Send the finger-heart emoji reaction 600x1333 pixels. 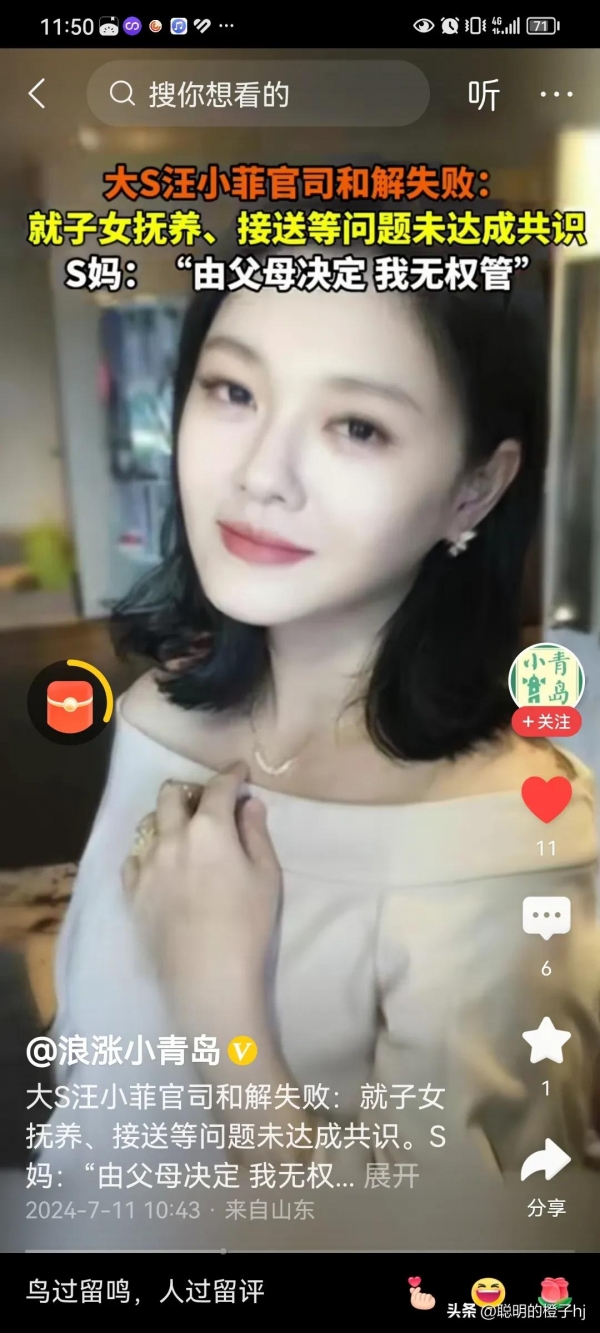pyautogui.click(x=422, y=1292)
